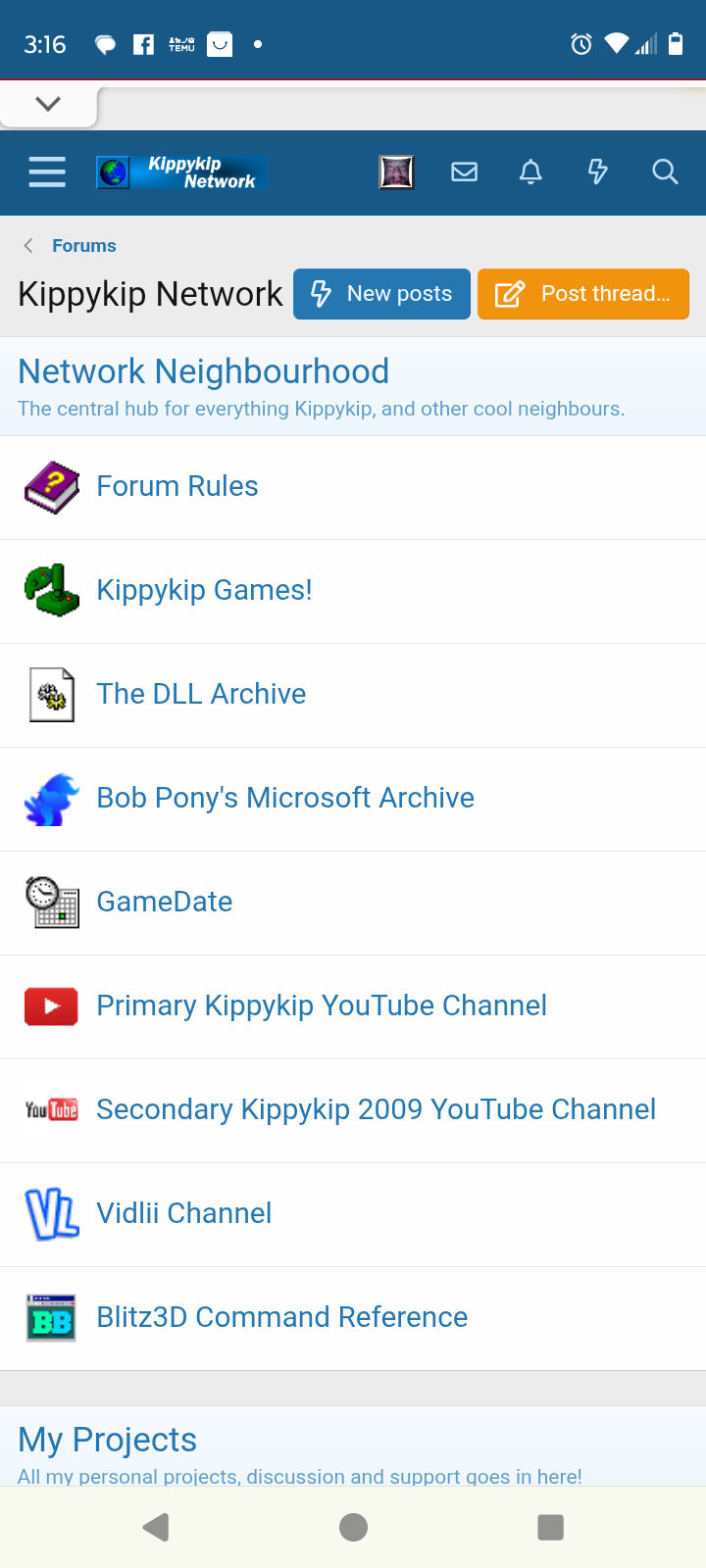Viewport: 706px width, 1568px height.
Task: Open the Vidlii Channel entry
Action: (183, 1213)
